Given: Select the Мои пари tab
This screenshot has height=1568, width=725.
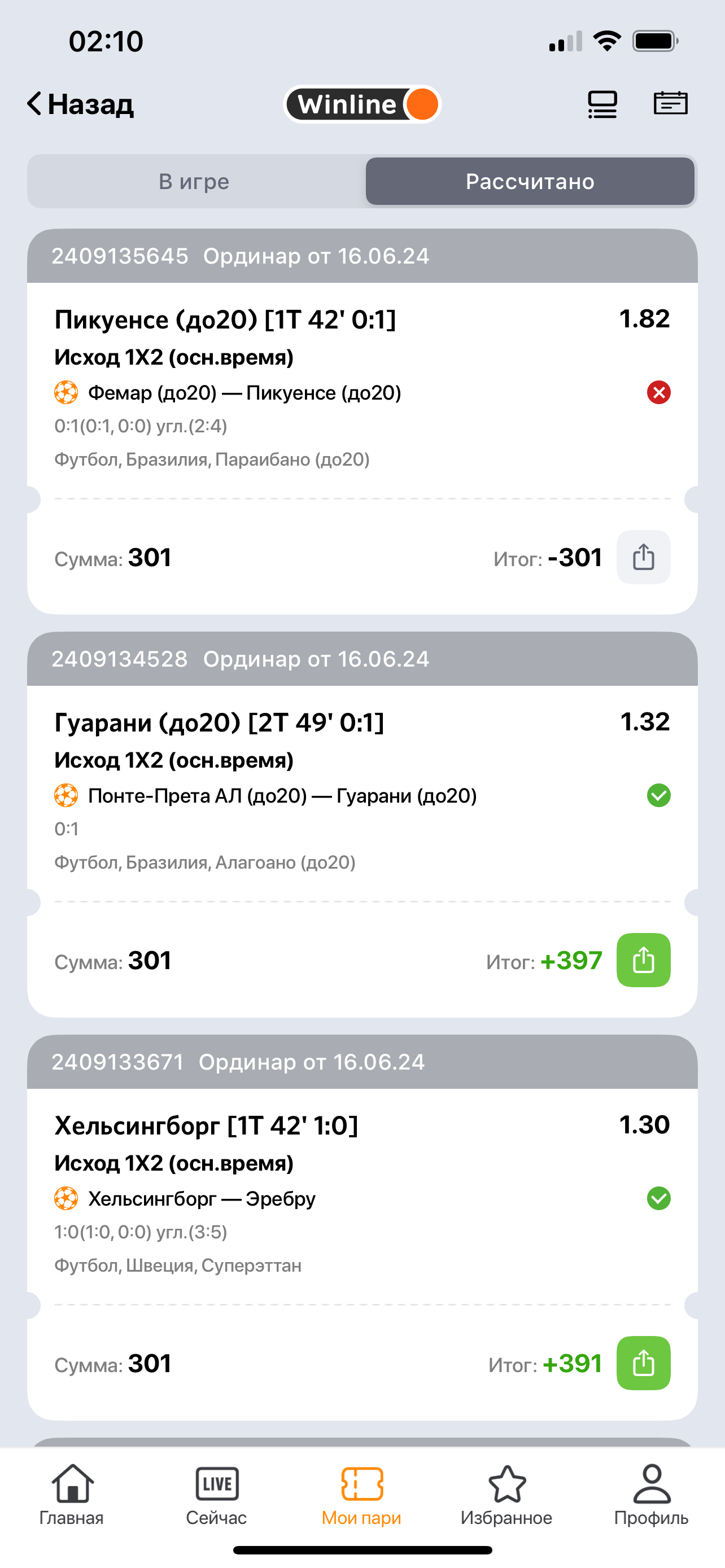Looking at the screenshot, I should point(361,1495).
